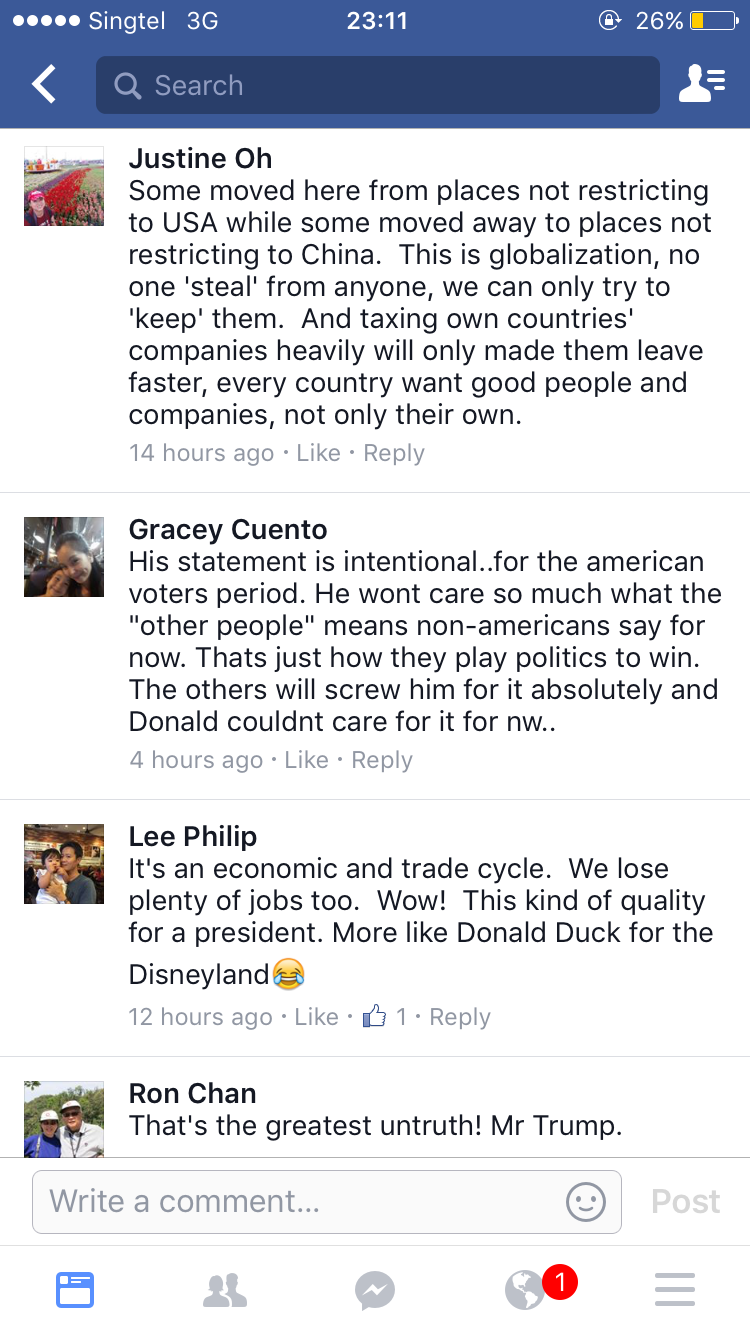Like Lee Philip's comment
The width and height of the screenshot is (750, 1334).
tap(316, 1017)
